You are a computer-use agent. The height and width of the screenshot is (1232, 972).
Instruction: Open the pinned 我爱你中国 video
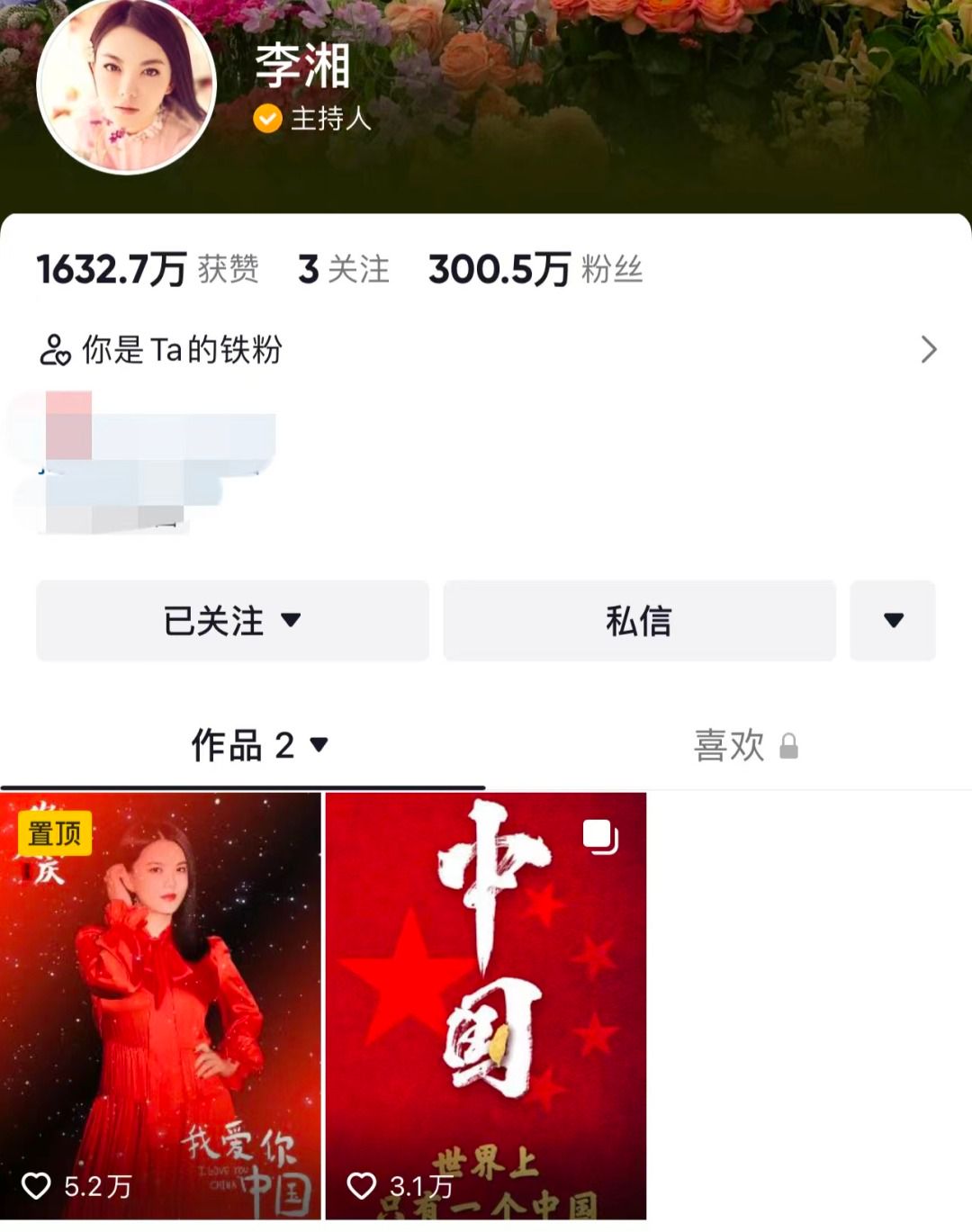click(160, 1005)
